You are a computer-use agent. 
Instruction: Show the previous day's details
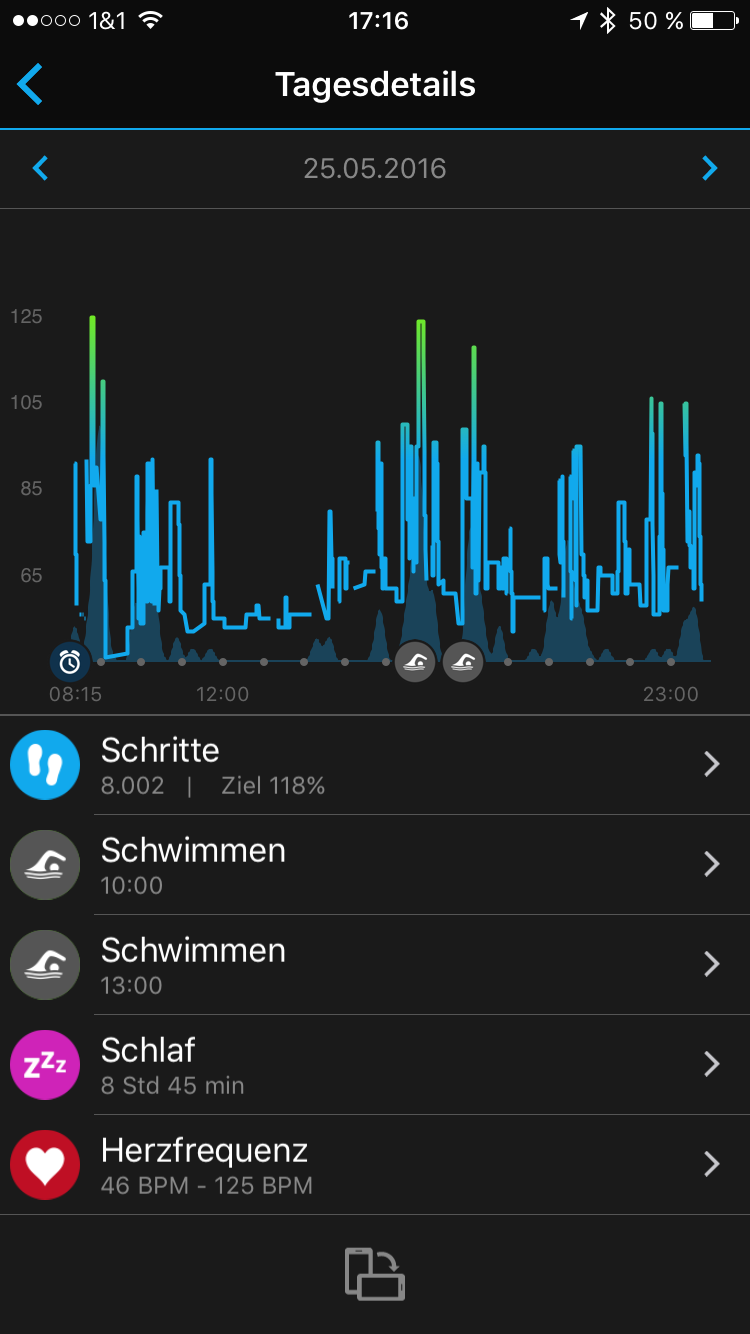click(40, 168)
